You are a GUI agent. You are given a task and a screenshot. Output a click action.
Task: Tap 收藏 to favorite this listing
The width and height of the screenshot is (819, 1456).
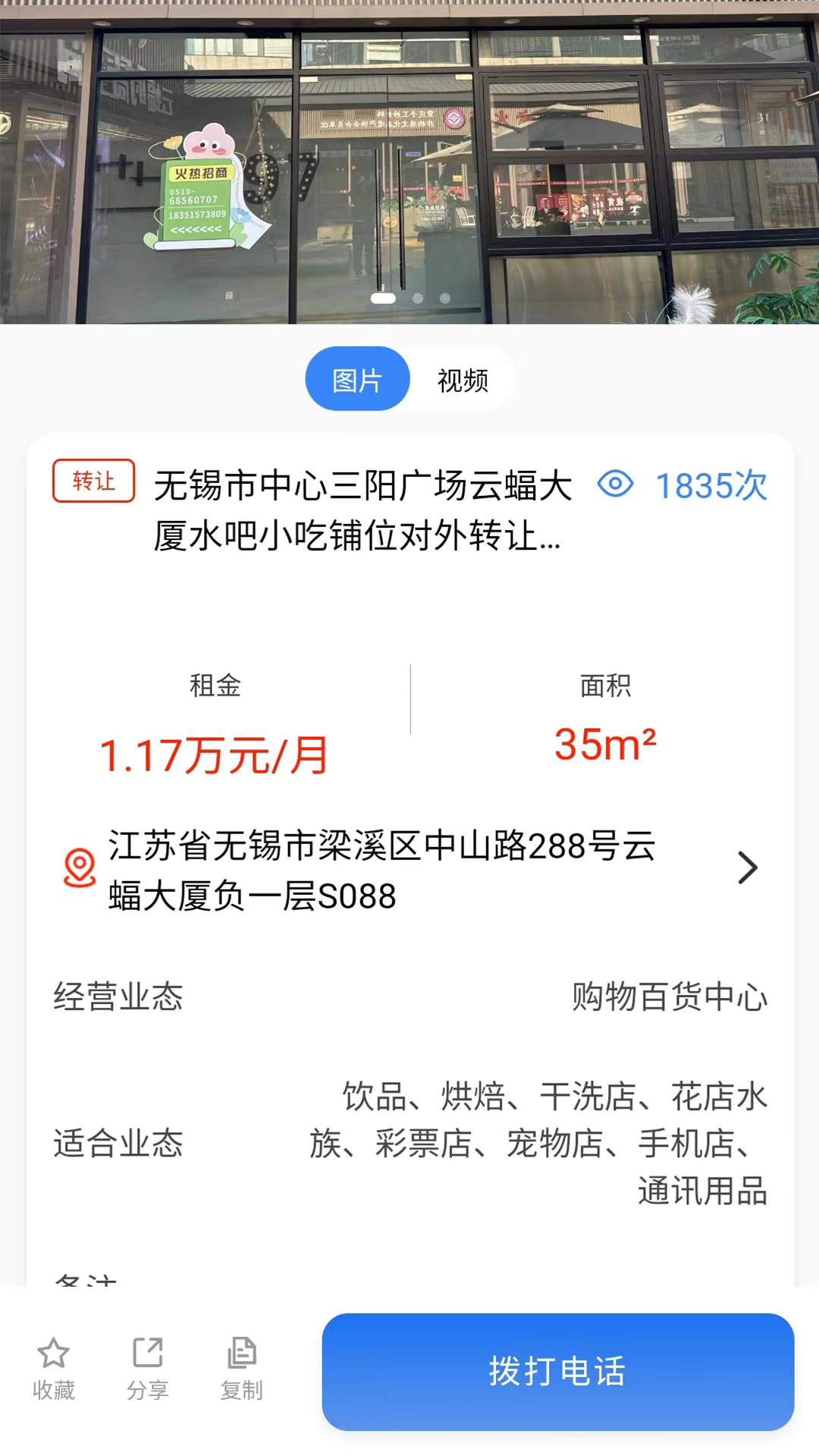point(54,1368)
